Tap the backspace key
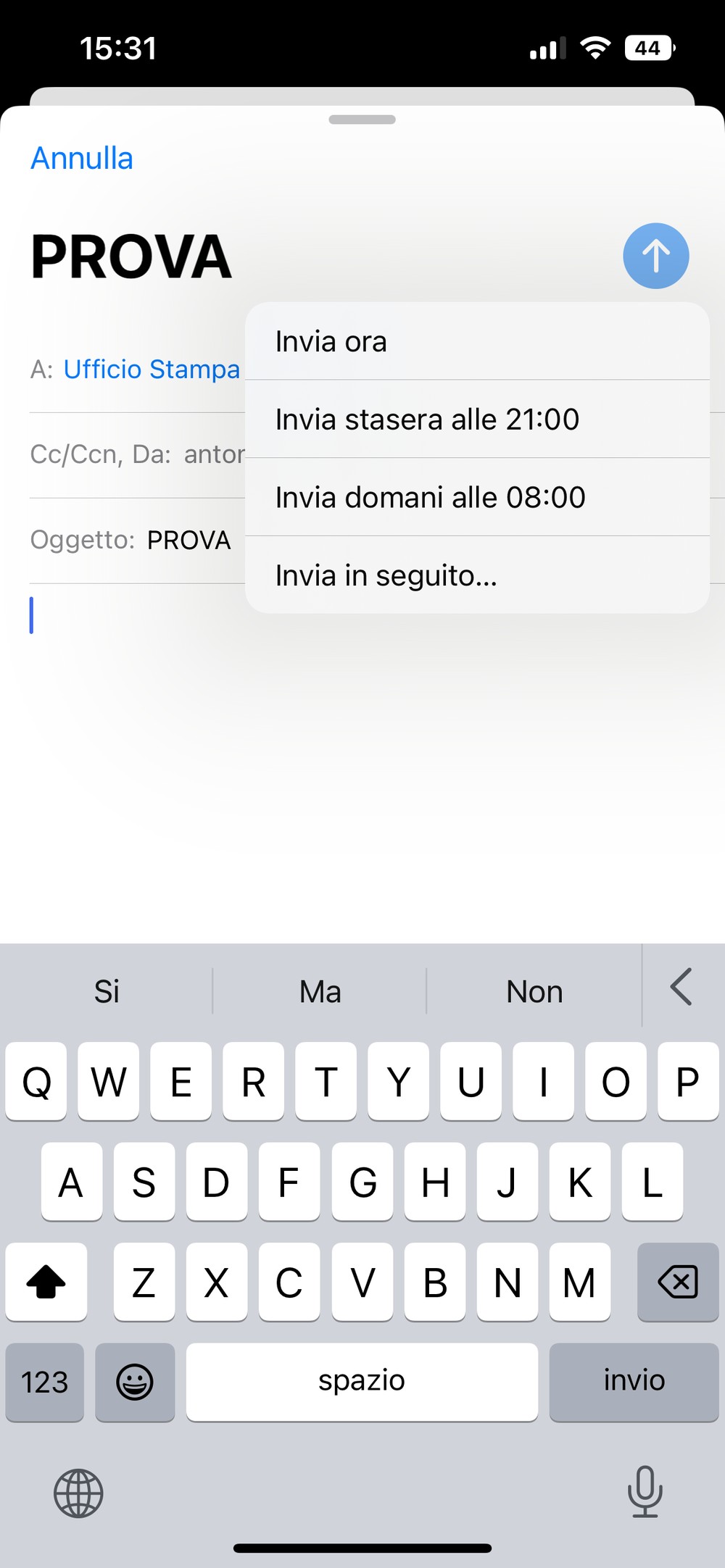 (677, 1282)
